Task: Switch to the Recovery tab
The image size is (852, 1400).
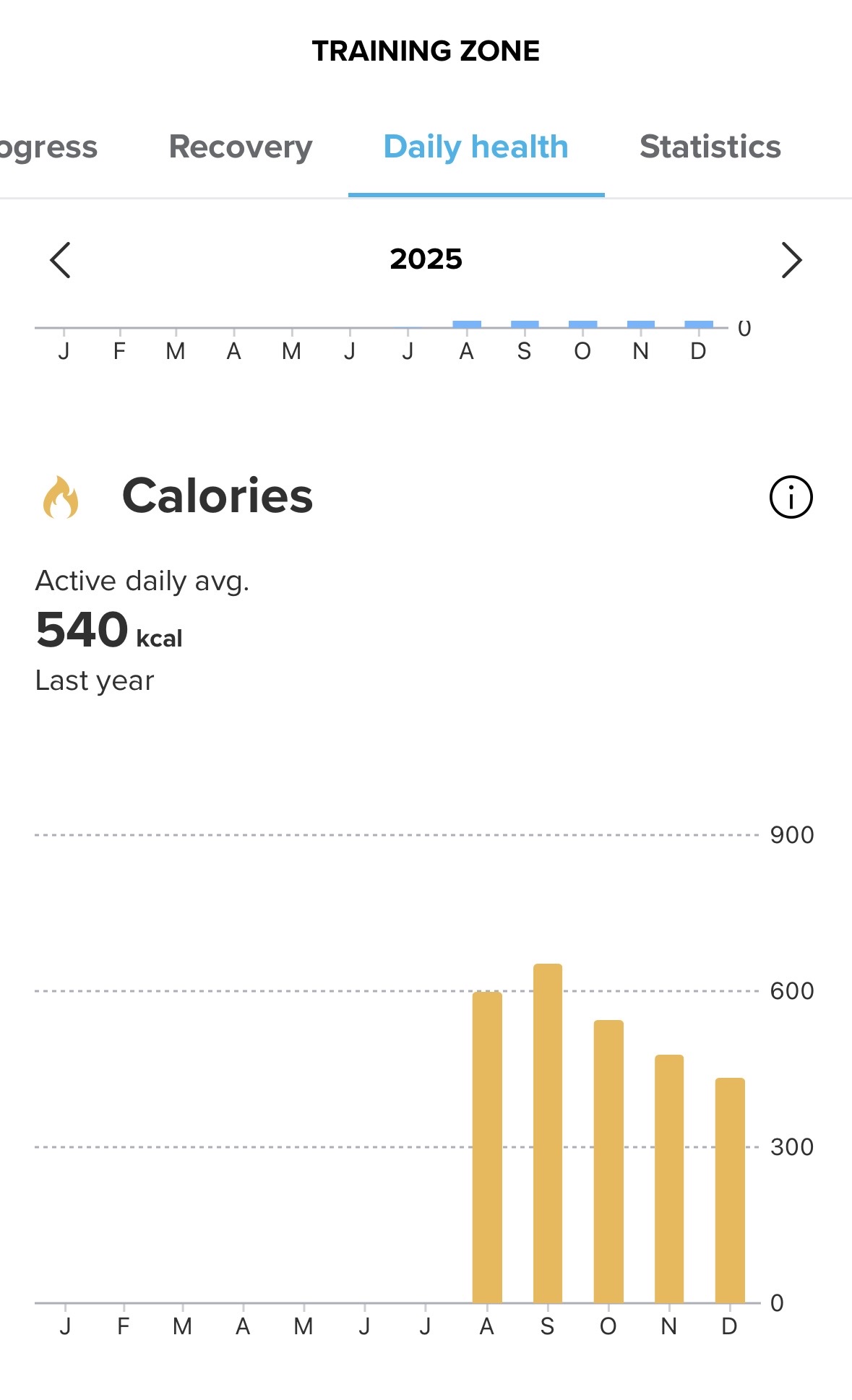Action: point(241,147)
